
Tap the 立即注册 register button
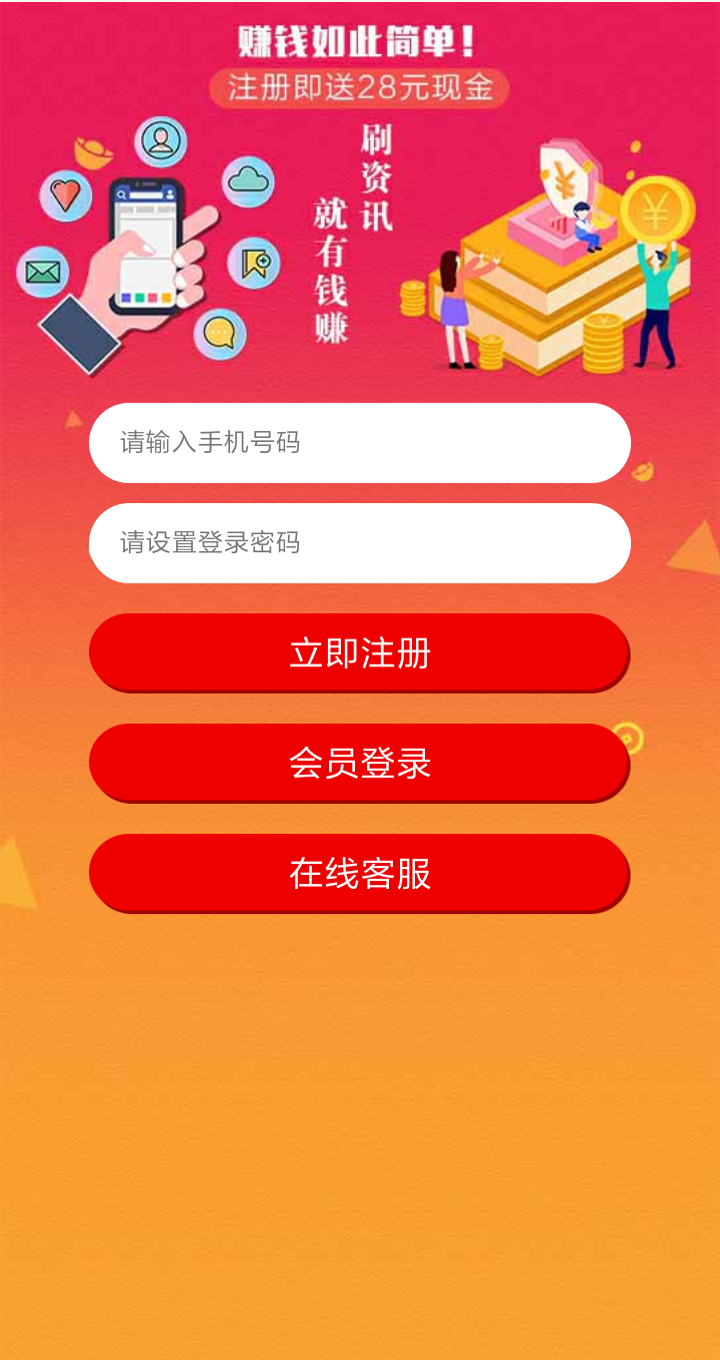coord(360,652)
